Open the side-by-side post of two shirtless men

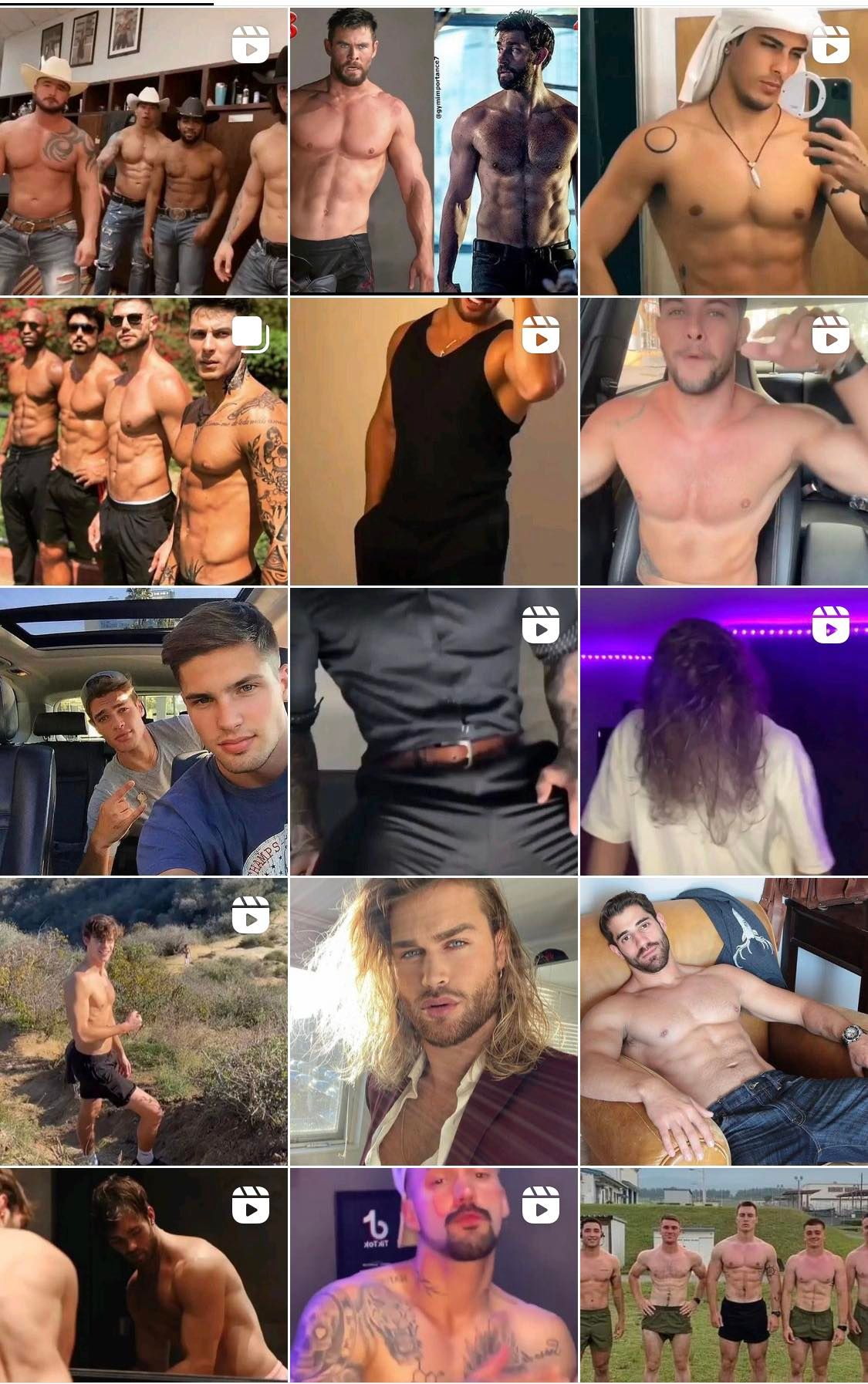click(434, 151)
